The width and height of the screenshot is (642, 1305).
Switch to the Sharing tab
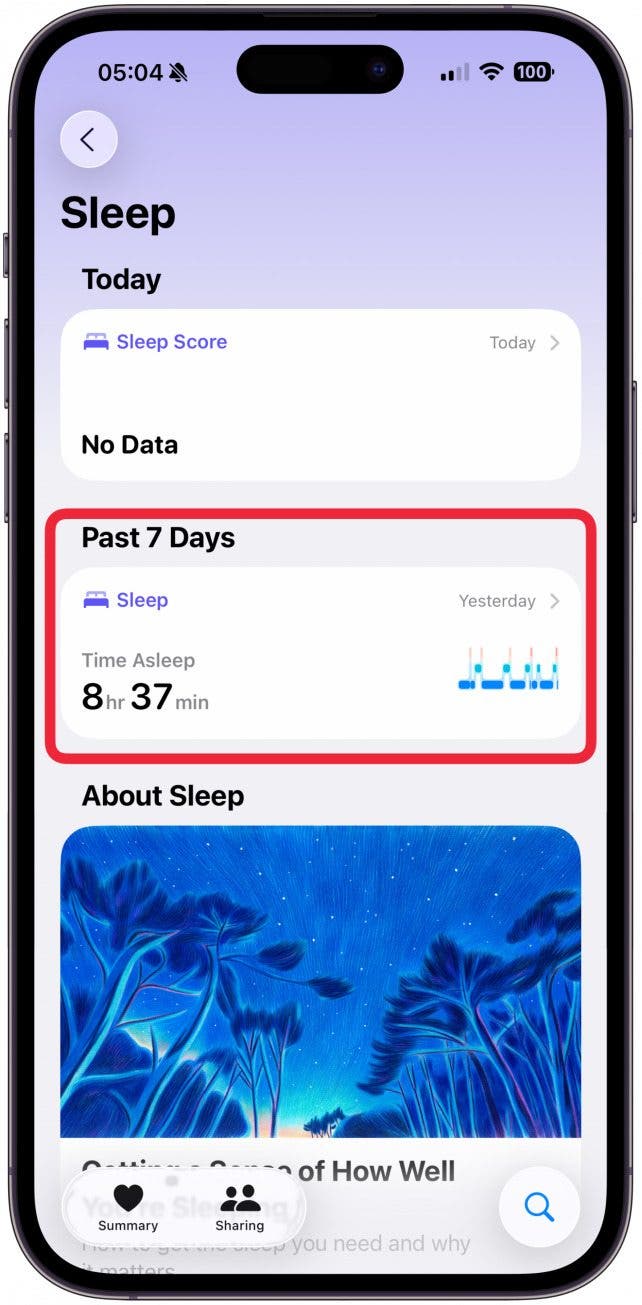tap(240, 1207)
